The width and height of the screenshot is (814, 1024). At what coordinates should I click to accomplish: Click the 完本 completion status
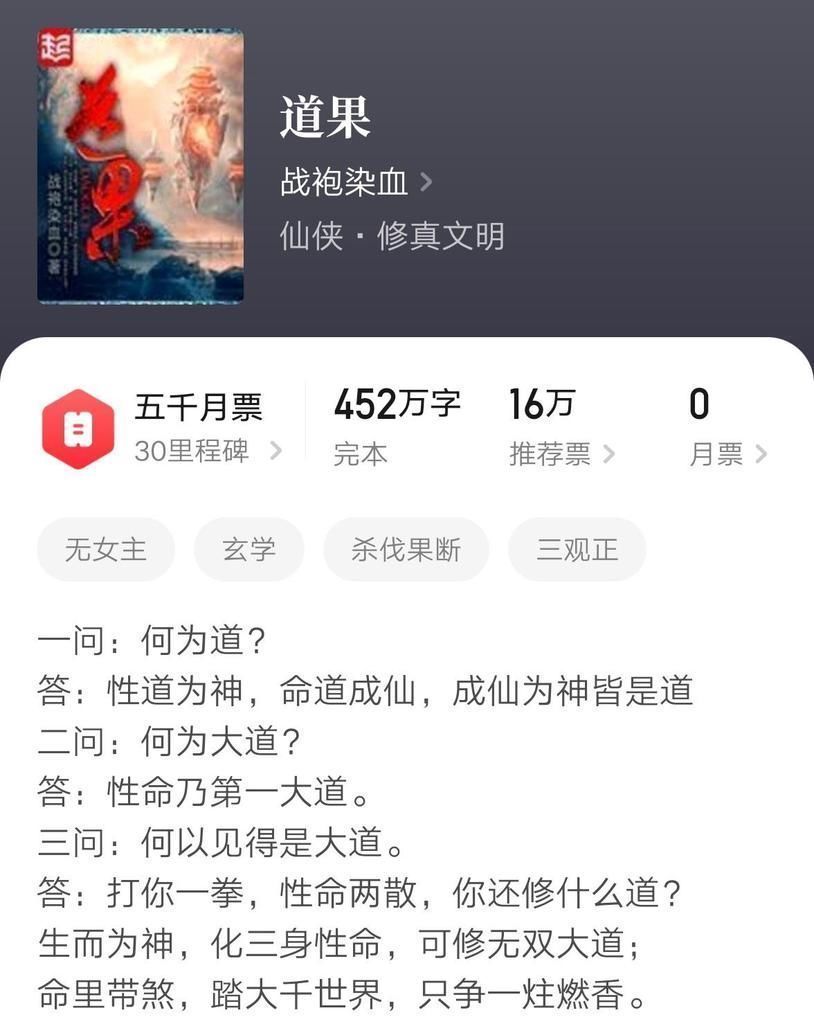[x=359, y=453]
